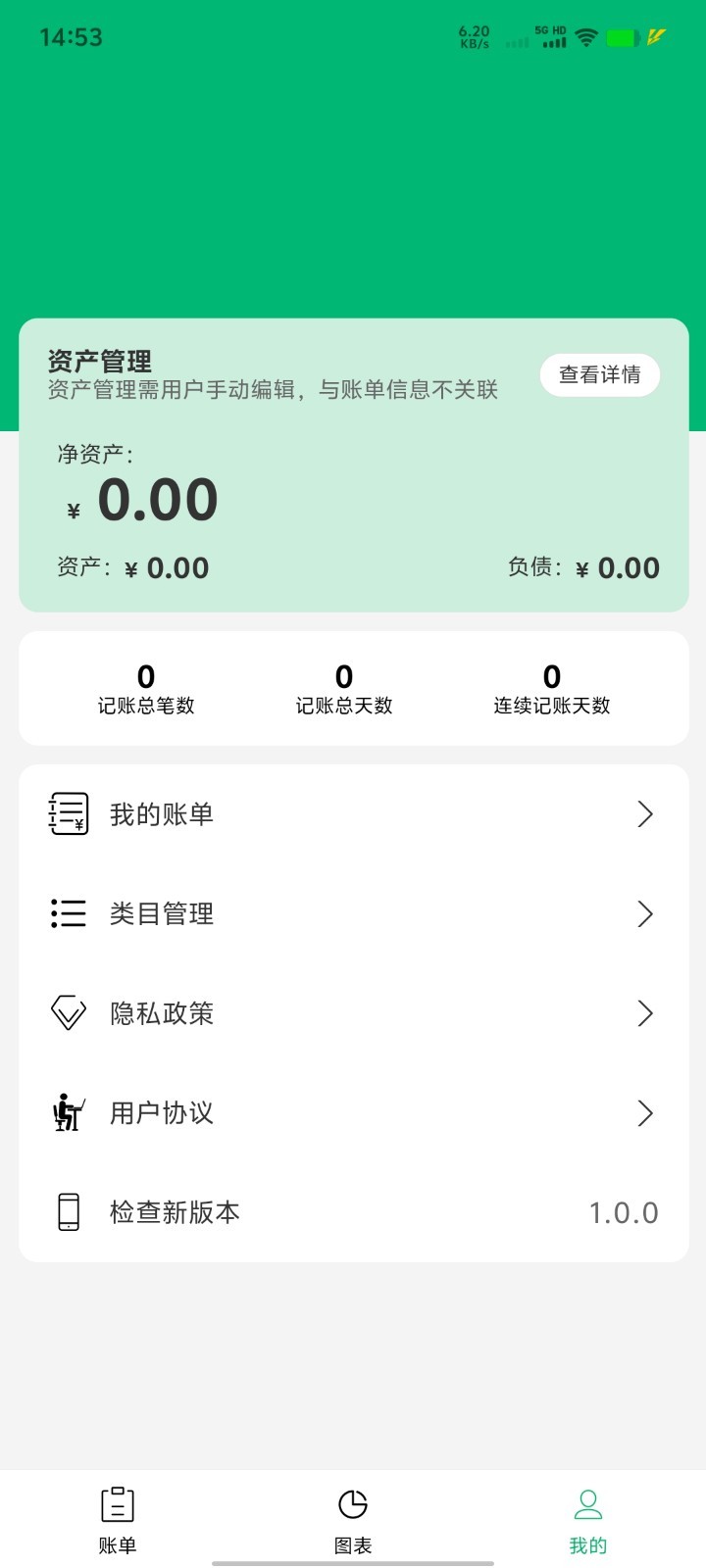Image resolution: width=706 pixels, height=1568 pixels.
Task: Tap the 查看详情 button
Action: click(x=599, y=375)
